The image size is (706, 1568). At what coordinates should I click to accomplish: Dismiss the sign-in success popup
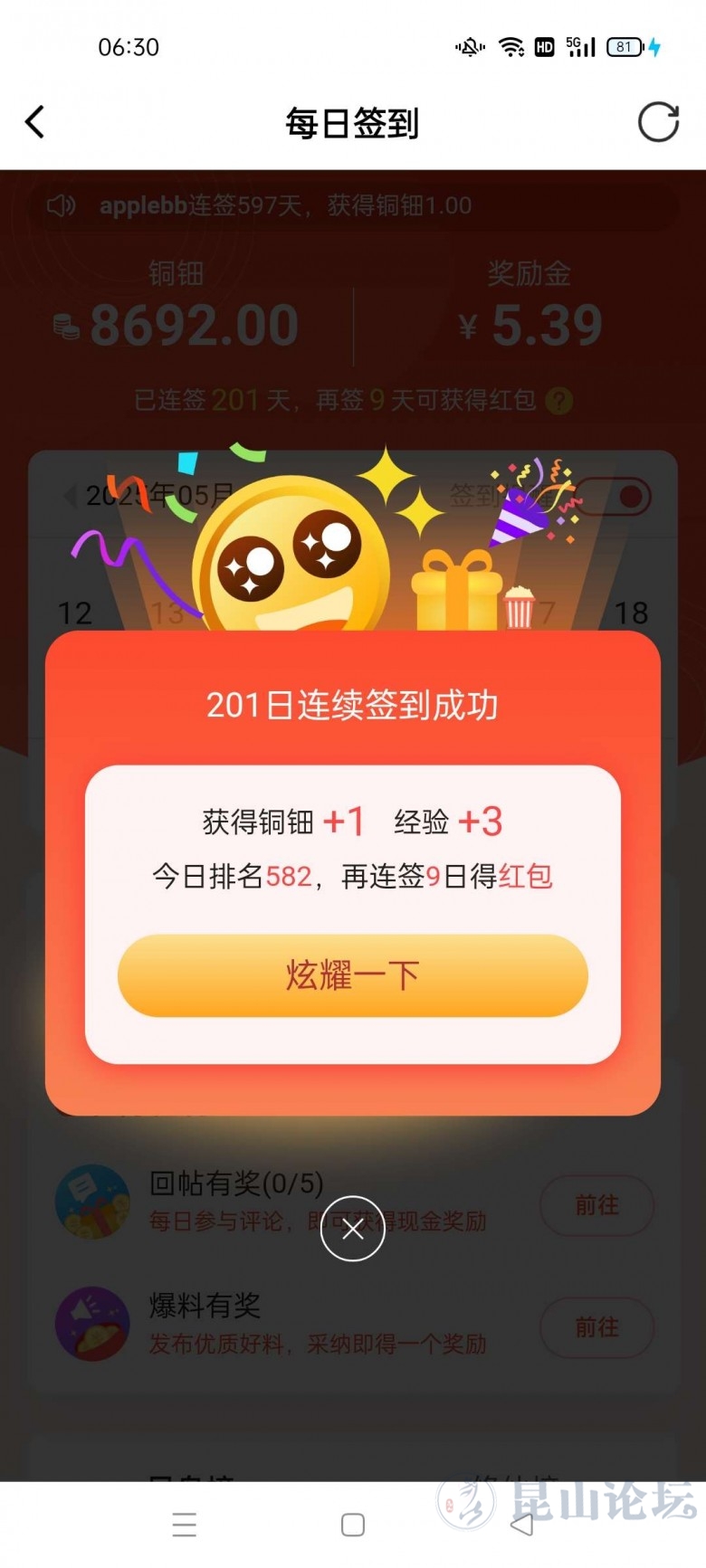click(353, 1228)
